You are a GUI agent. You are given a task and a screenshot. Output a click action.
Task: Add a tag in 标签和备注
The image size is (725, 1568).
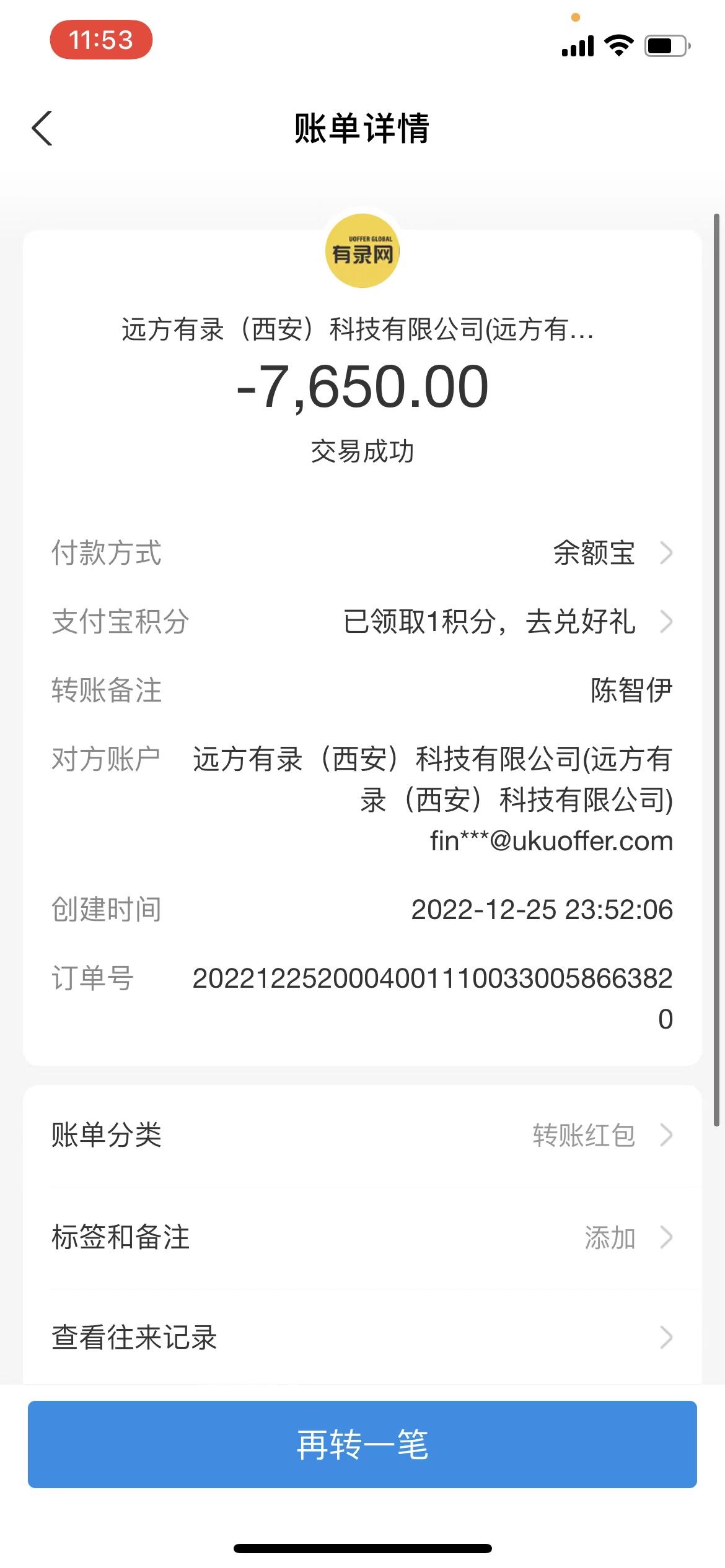click(362, 1237)
